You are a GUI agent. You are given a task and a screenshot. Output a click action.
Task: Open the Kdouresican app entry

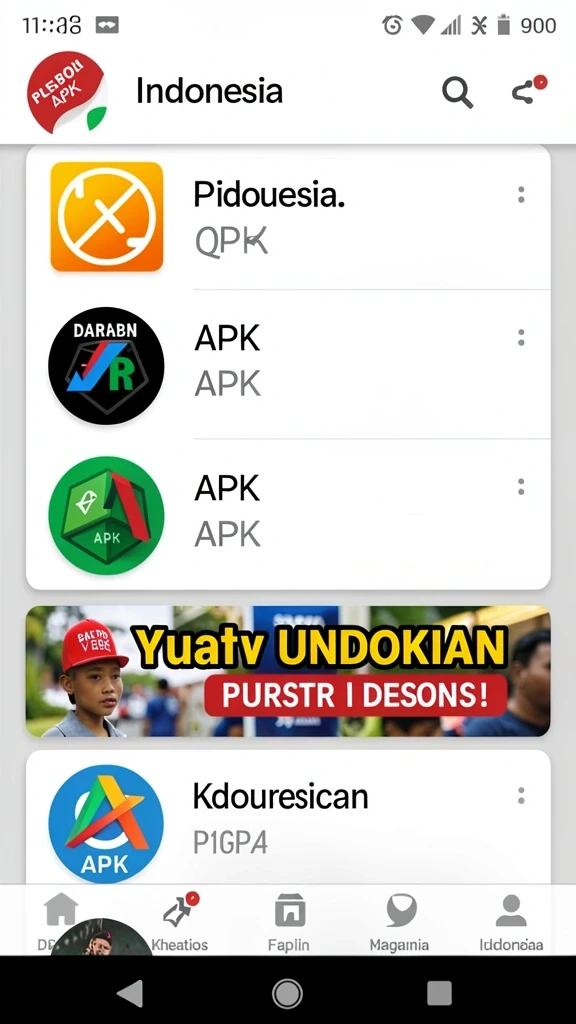pyautogui.click(x=288, y=818)
